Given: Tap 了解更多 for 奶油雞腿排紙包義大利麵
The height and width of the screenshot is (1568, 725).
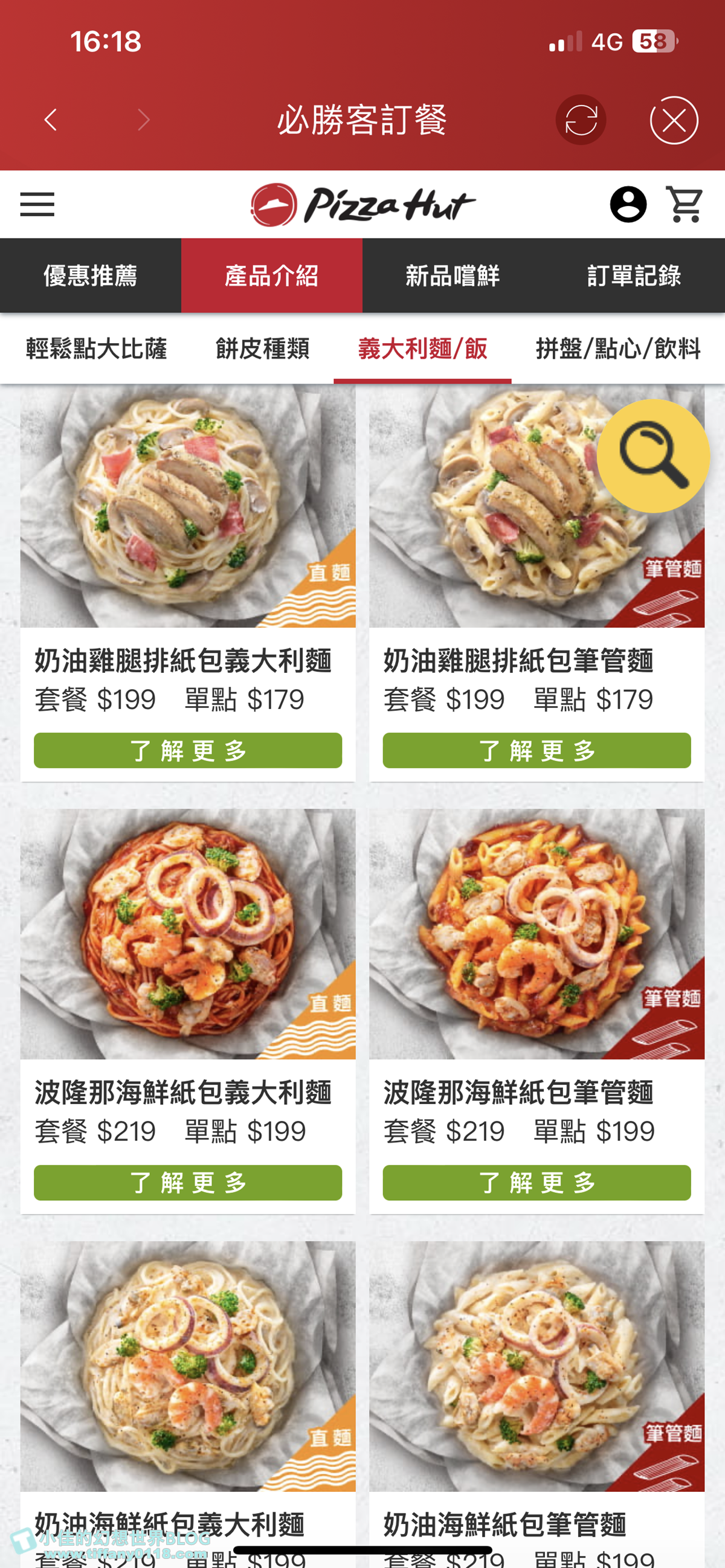Looking at the screenshot, I should click(x=187, y=751).
